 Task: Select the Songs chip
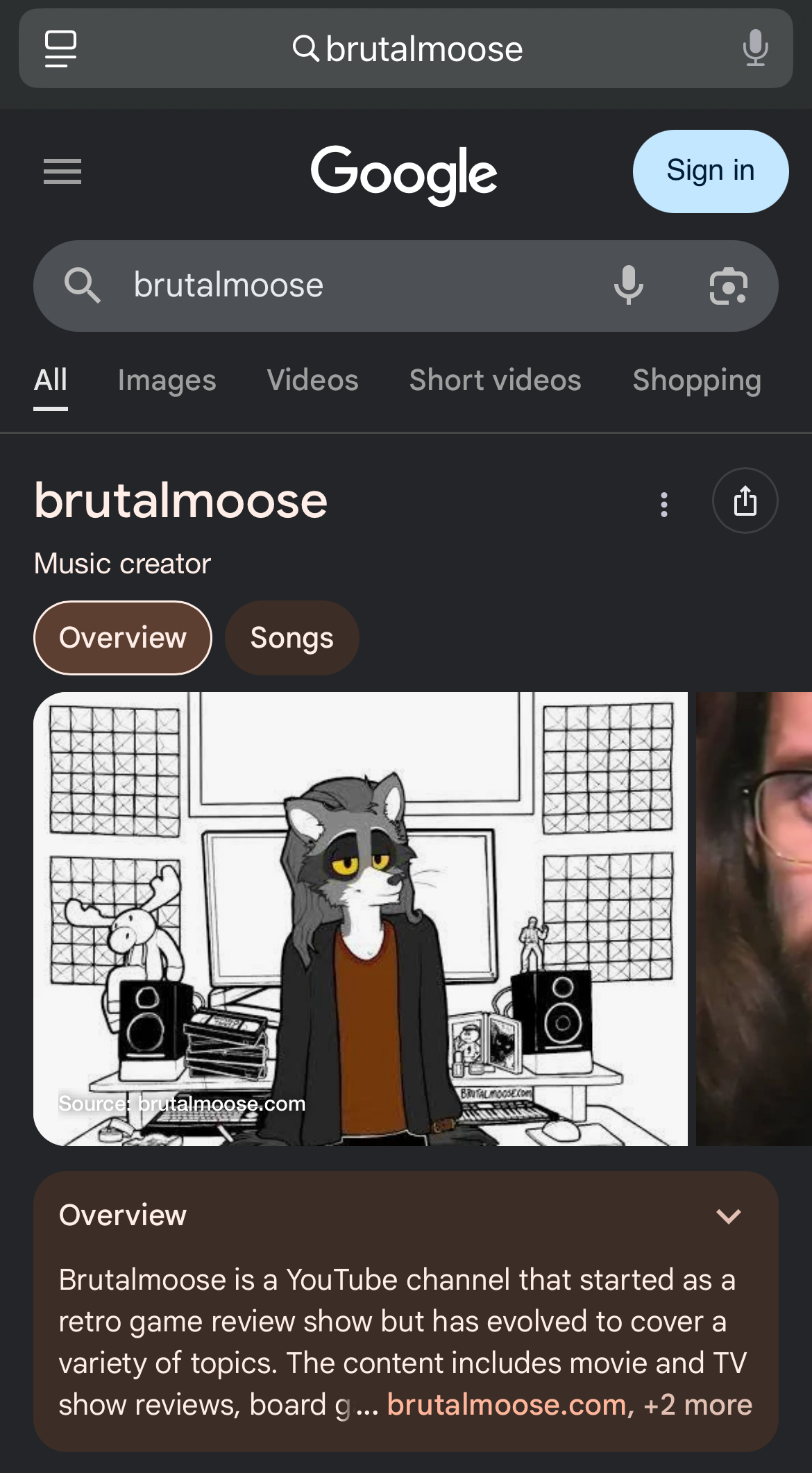(292, 638)
